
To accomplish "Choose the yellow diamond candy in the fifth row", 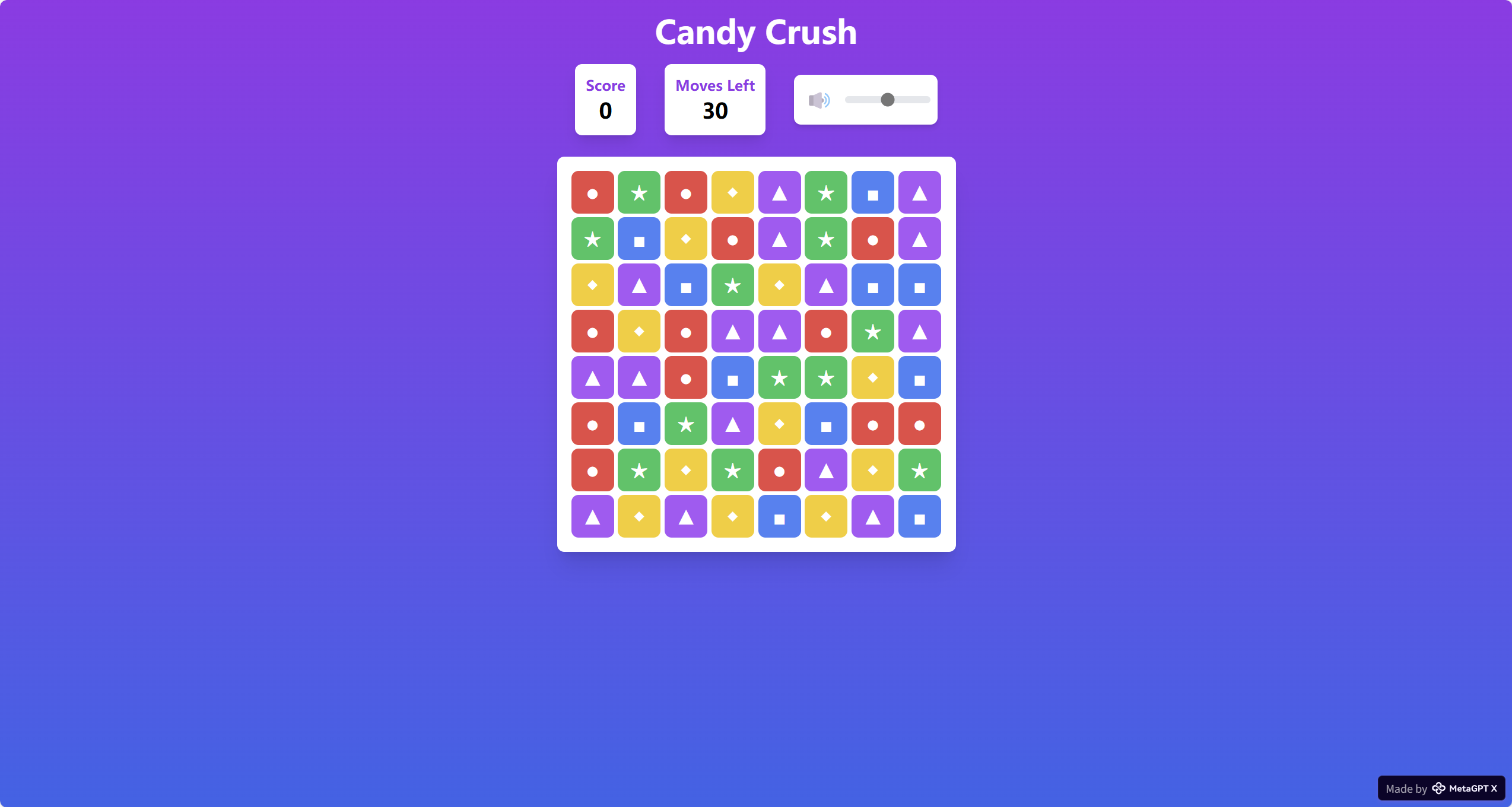I will 872,378.
